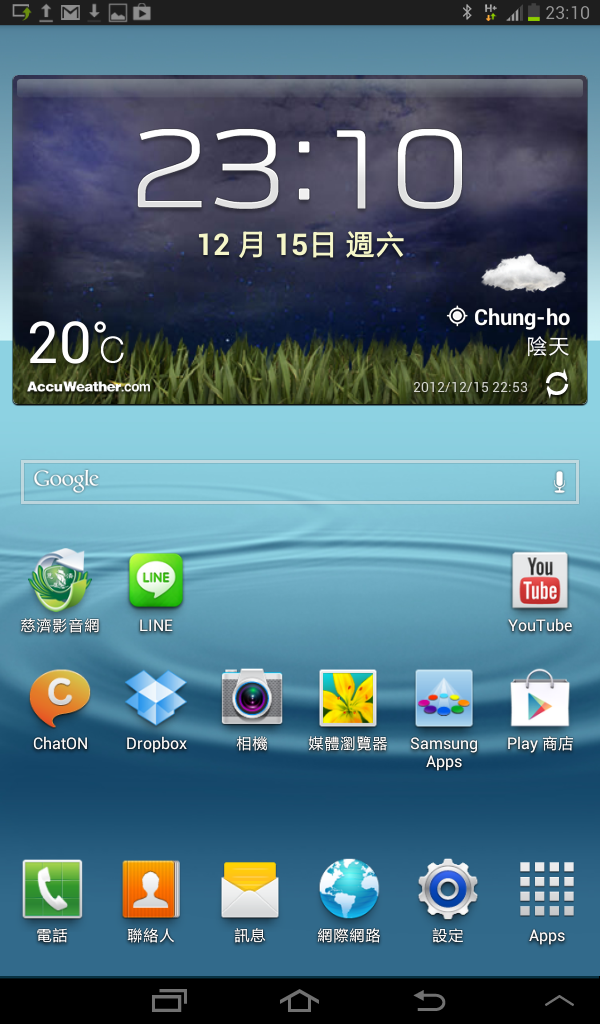Open YouTube

(x=540, y=582)
